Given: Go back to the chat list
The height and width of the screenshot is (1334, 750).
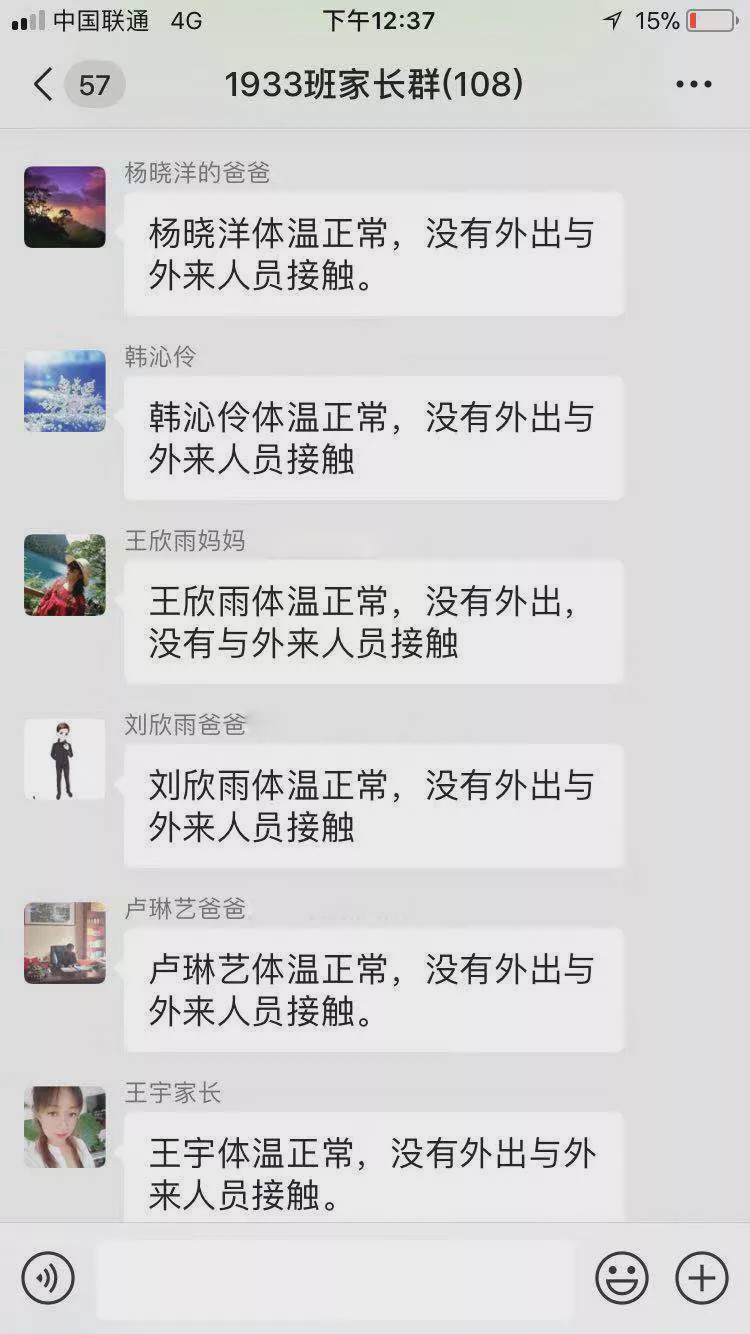Looking at the screenshot, I should [x=44, y=85].
